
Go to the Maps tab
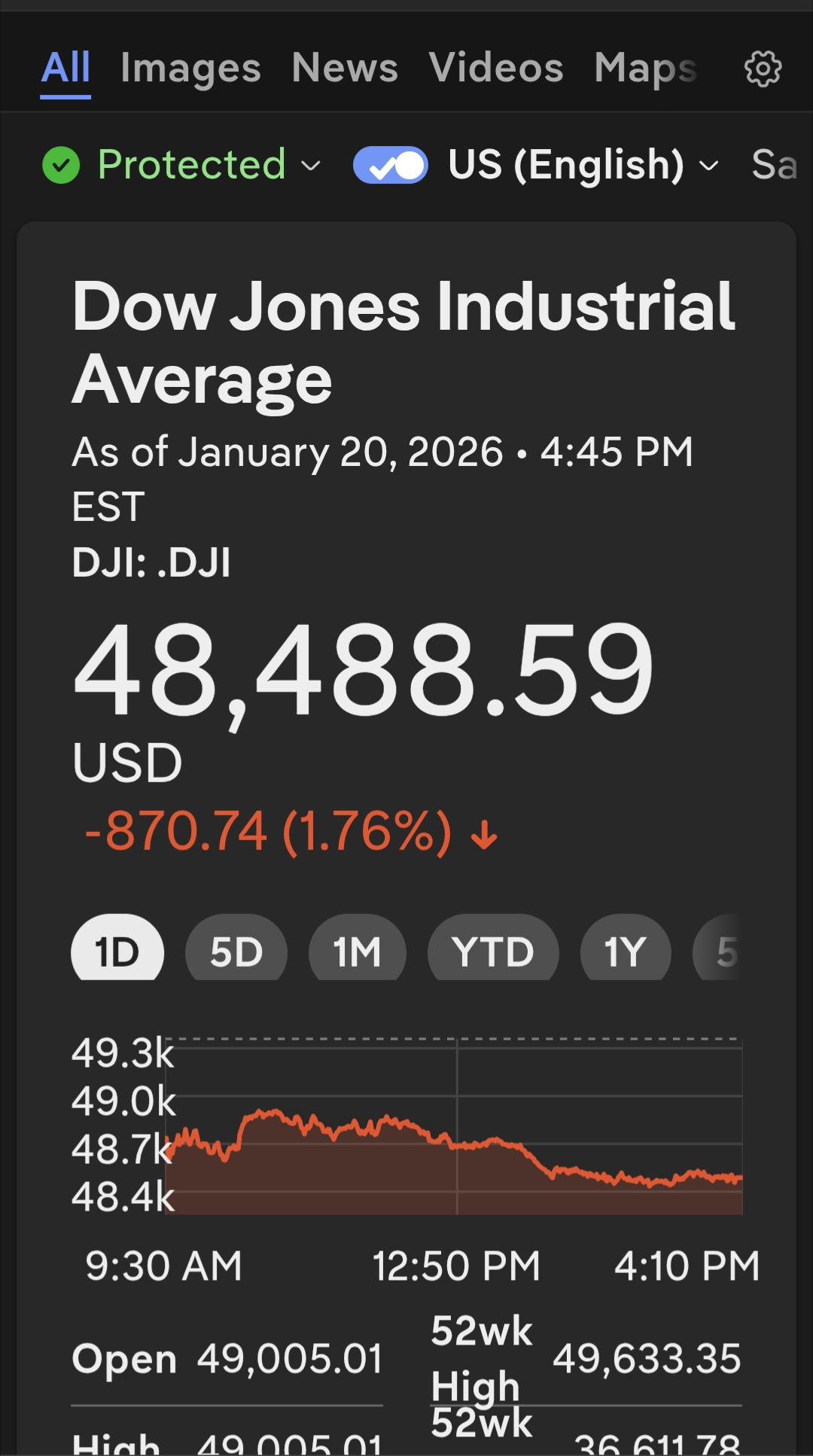tap(645, 69)
